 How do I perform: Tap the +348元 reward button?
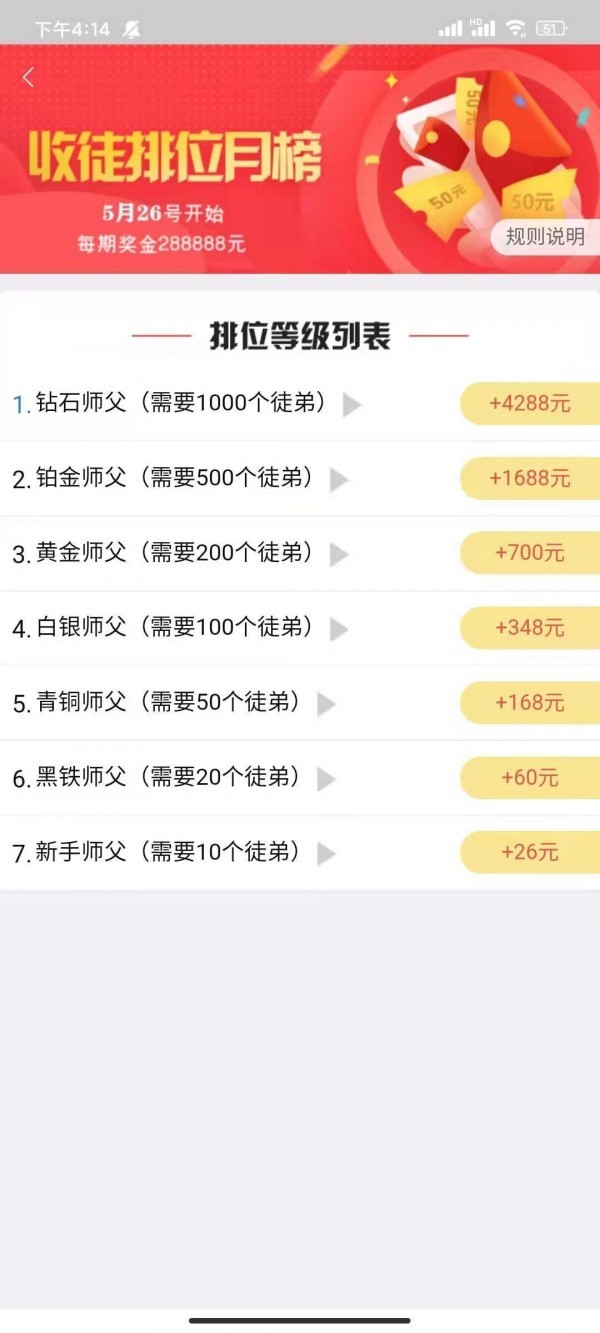tap(529, 628)
